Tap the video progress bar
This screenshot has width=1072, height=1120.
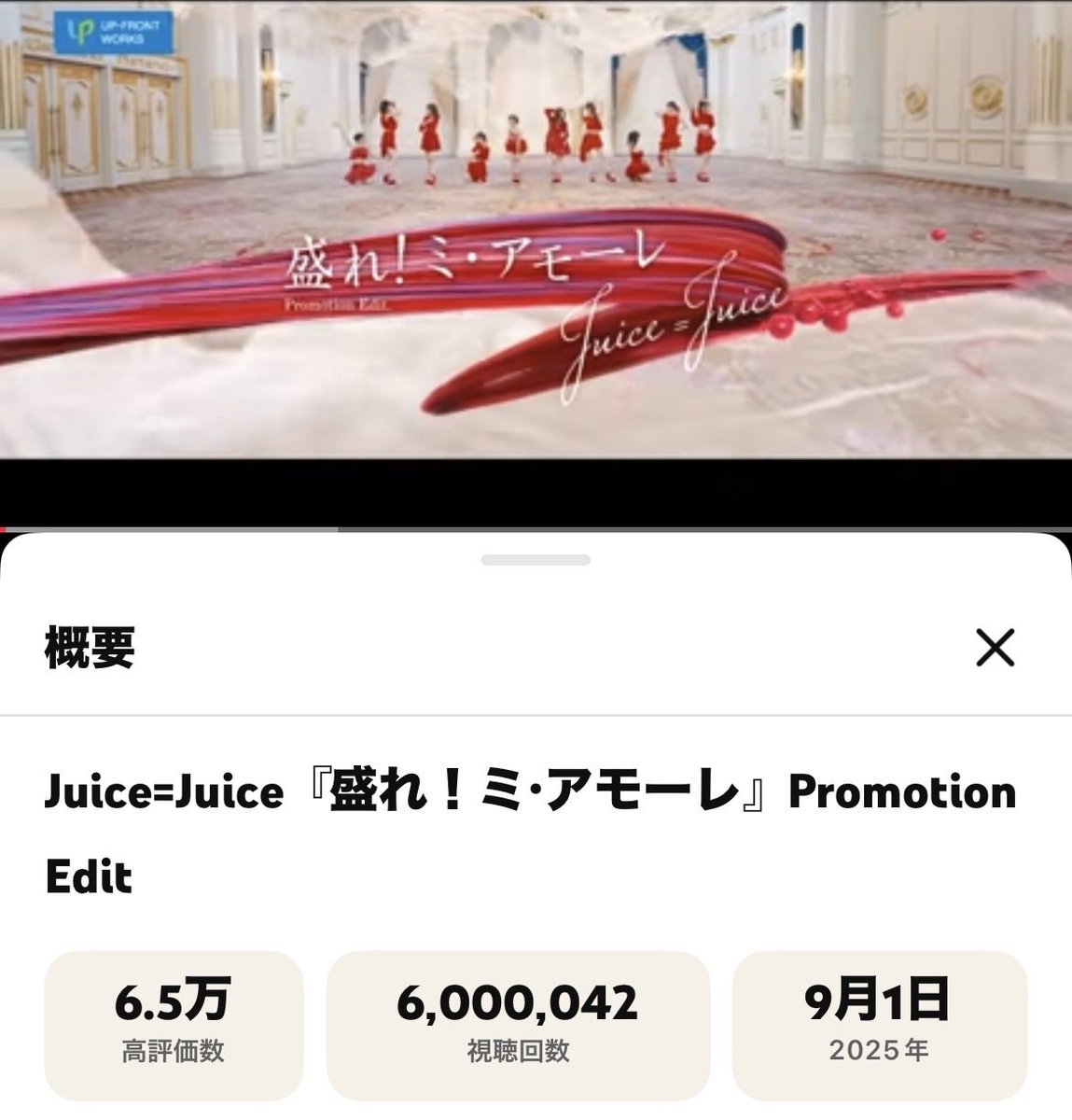[x=536, y=529]
